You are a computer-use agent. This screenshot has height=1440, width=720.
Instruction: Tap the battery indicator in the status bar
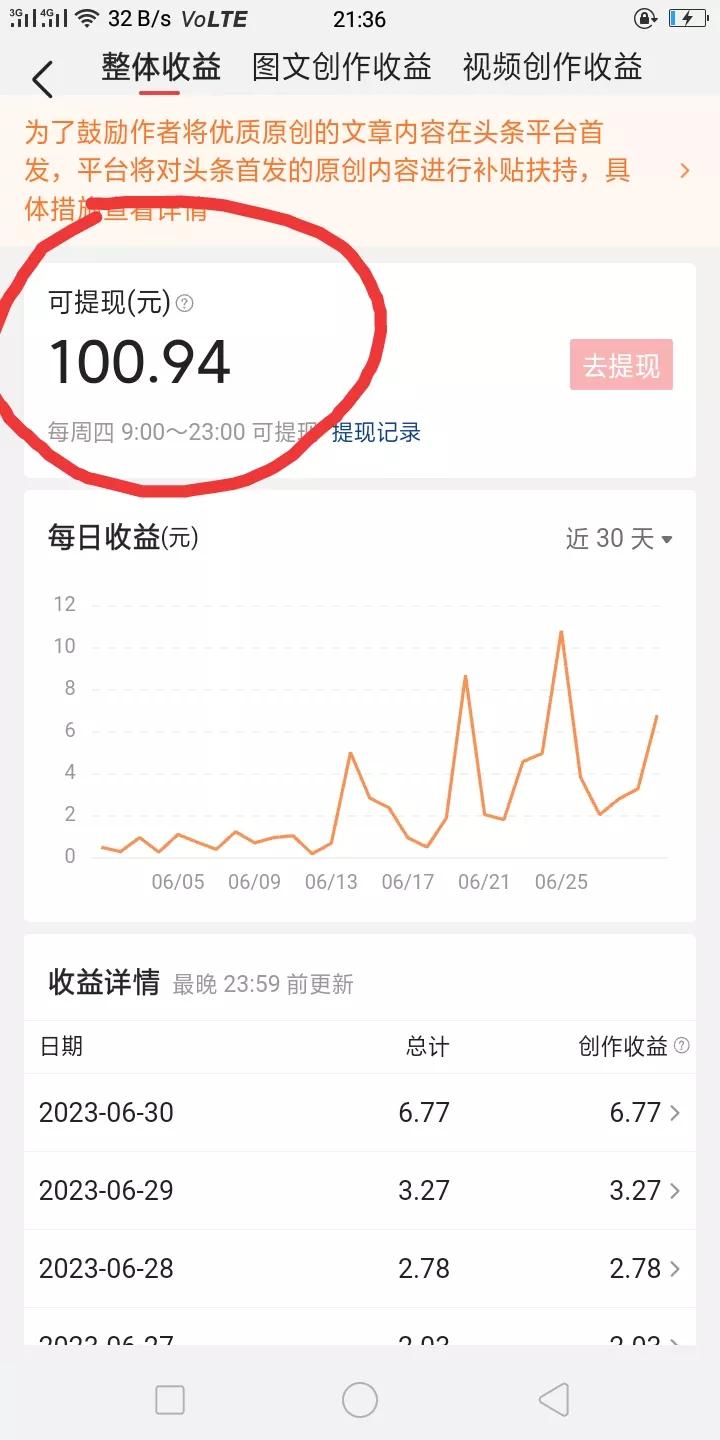click(x=688, y=16)
